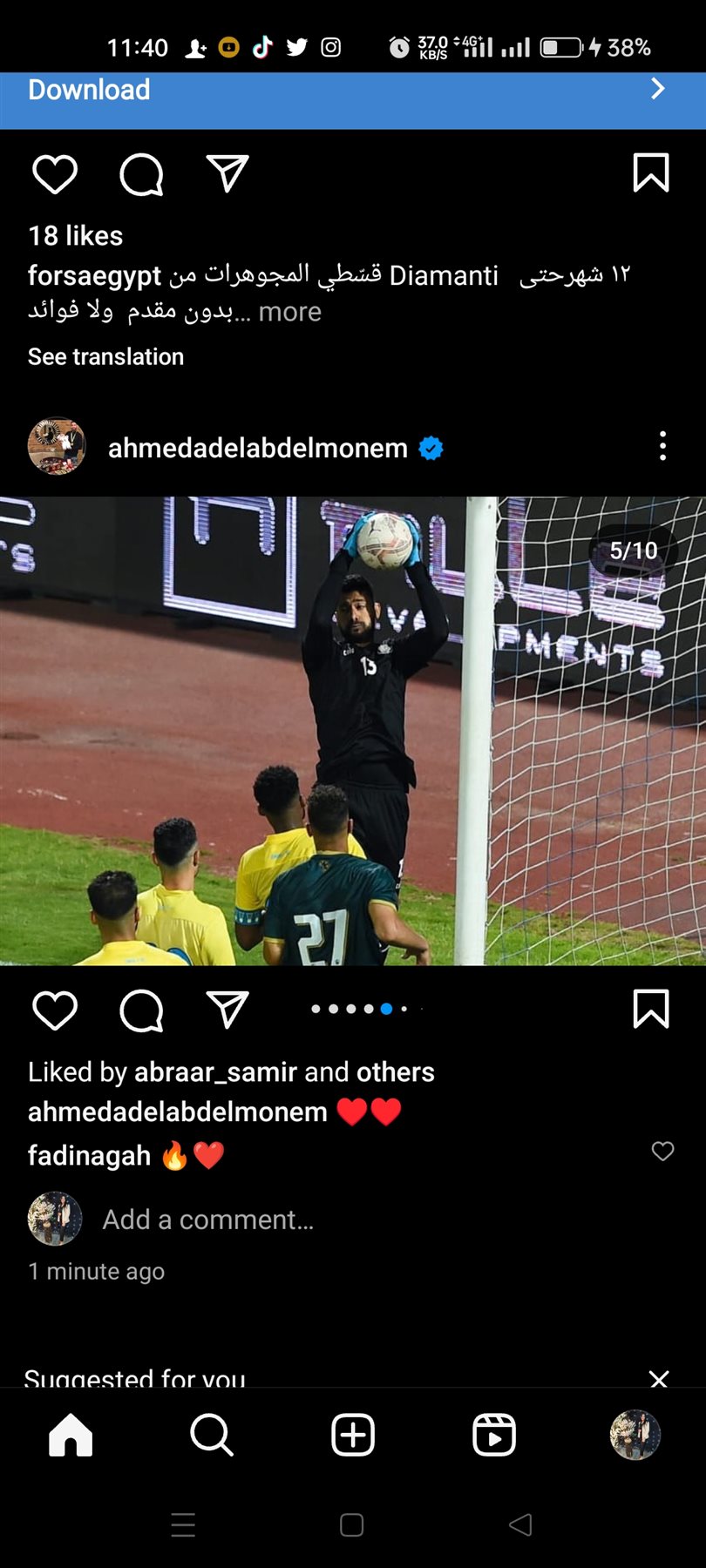Like fadinagah's comment

pyautogui.click(x=662, y=1152)
